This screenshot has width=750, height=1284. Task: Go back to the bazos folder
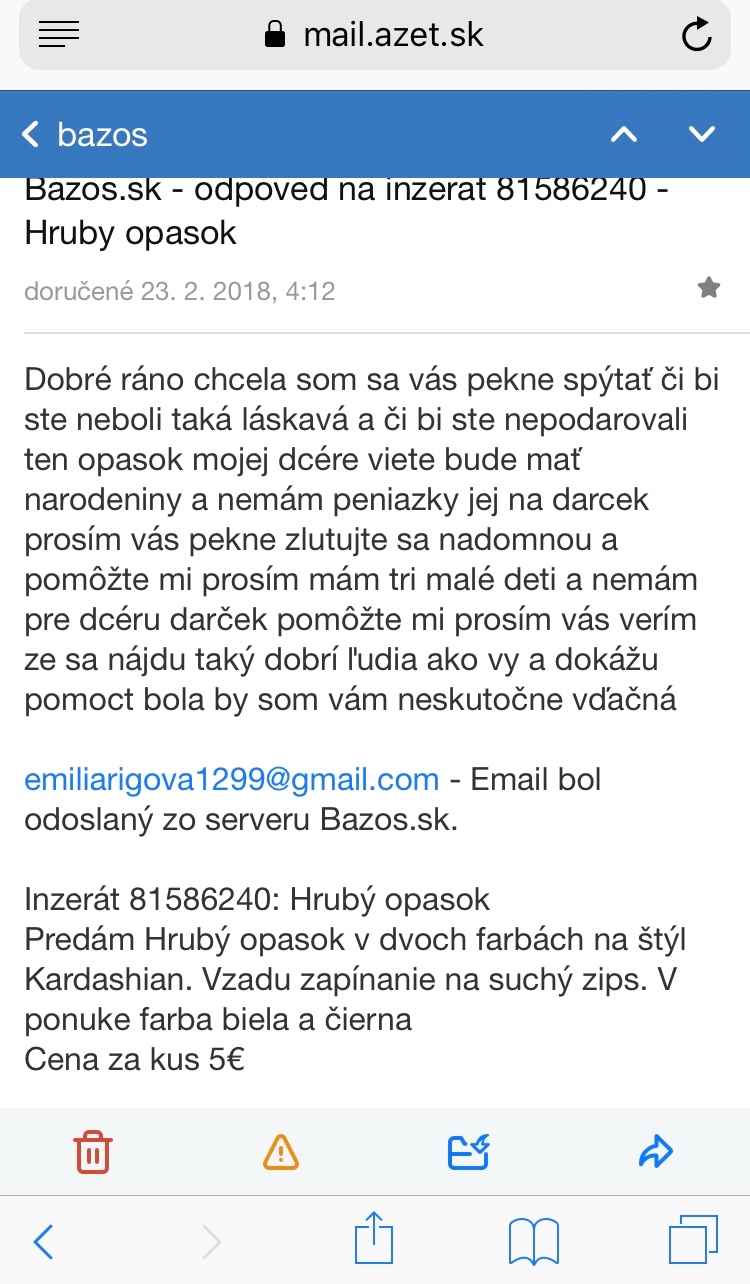coord(85,134)
